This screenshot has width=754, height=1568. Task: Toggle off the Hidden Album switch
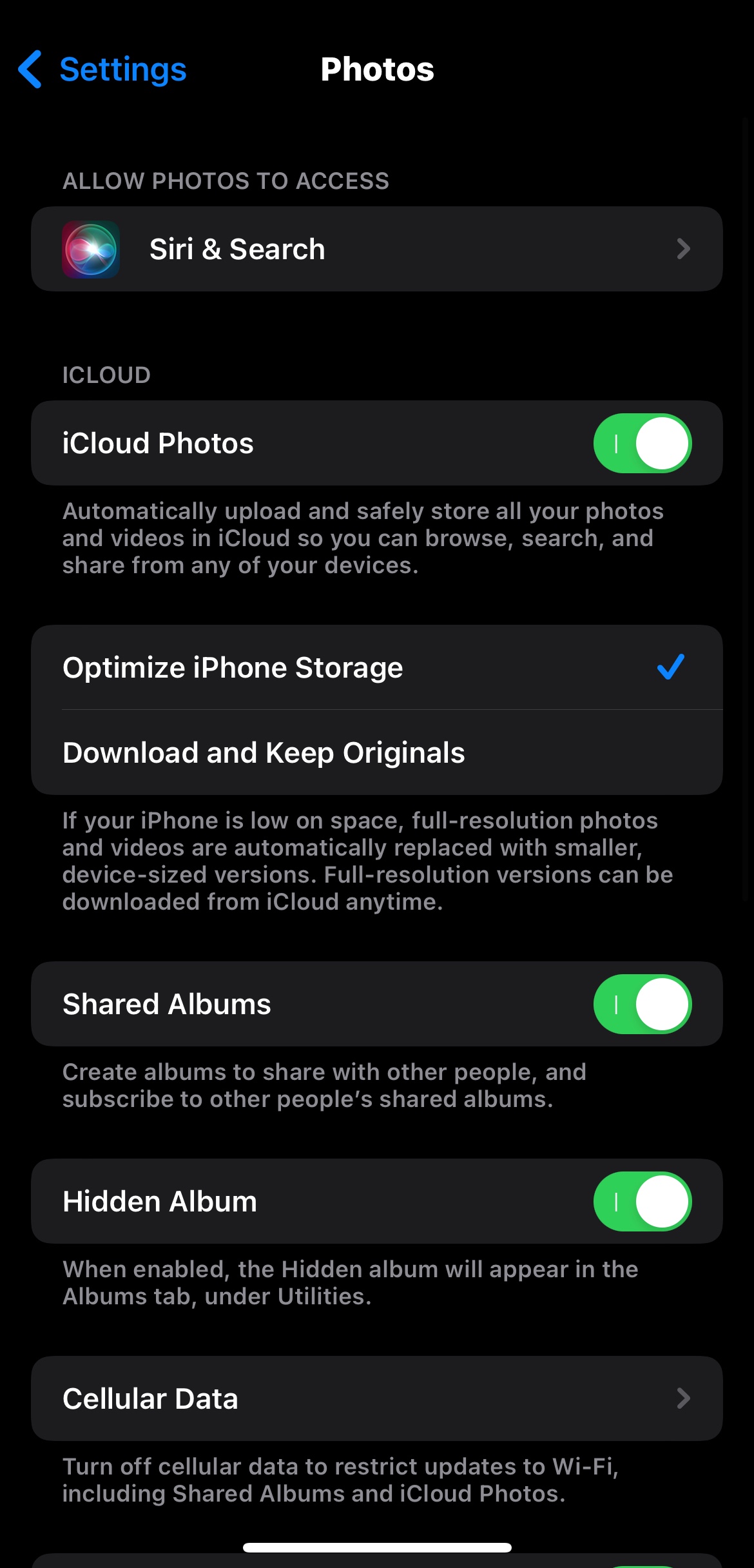click(x=642, y=1202)
